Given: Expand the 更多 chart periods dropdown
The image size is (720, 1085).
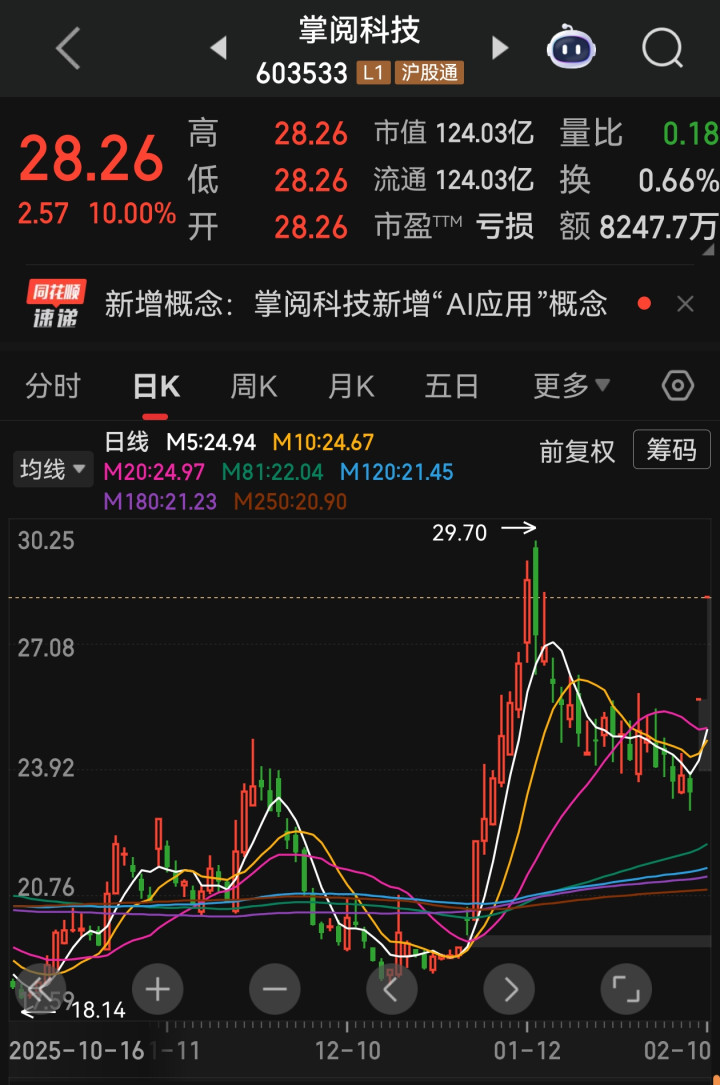Looking at the screenshot, I should click(571, 386).
